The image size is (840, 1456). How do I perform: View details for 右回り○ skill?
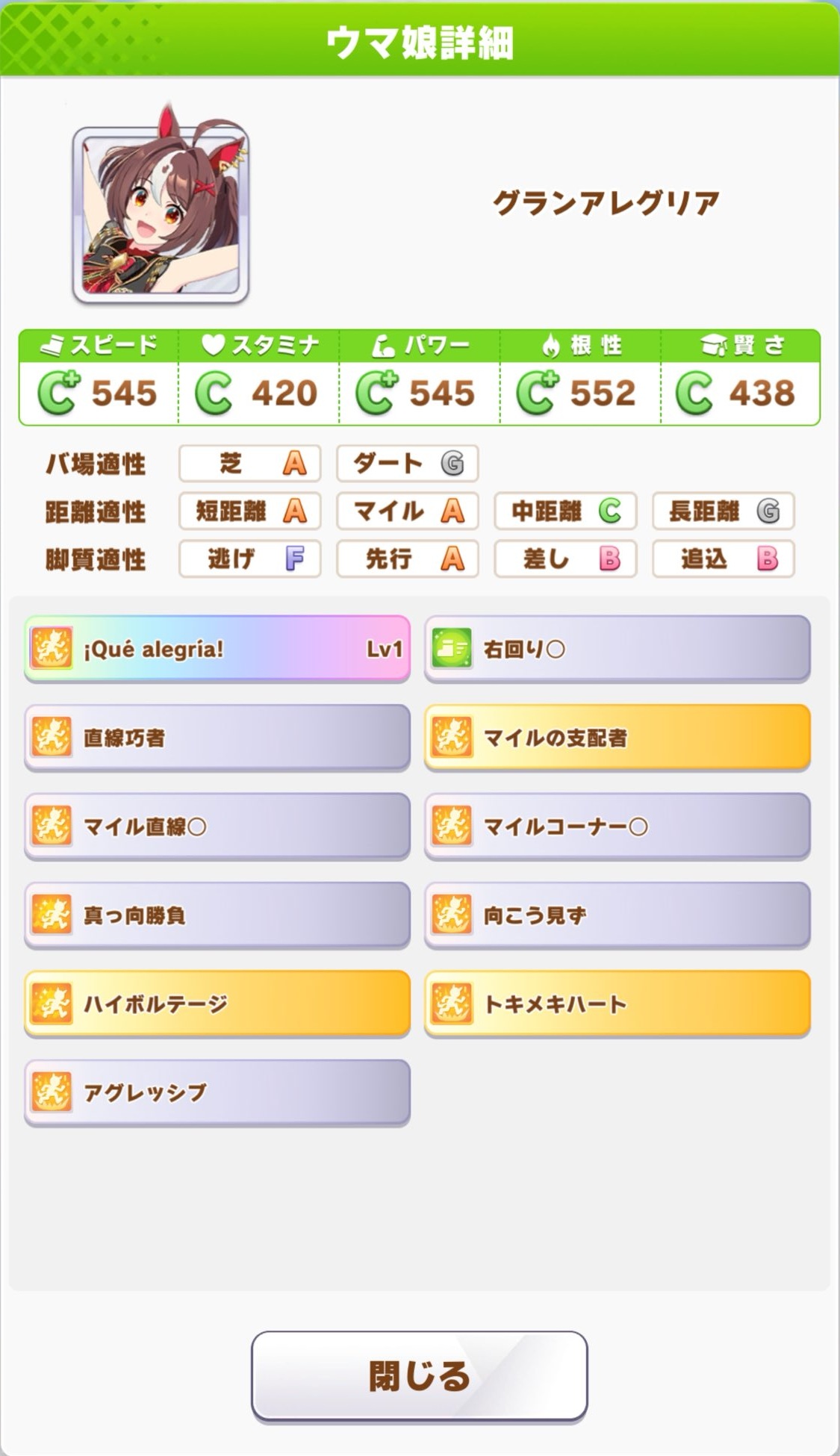617,648
